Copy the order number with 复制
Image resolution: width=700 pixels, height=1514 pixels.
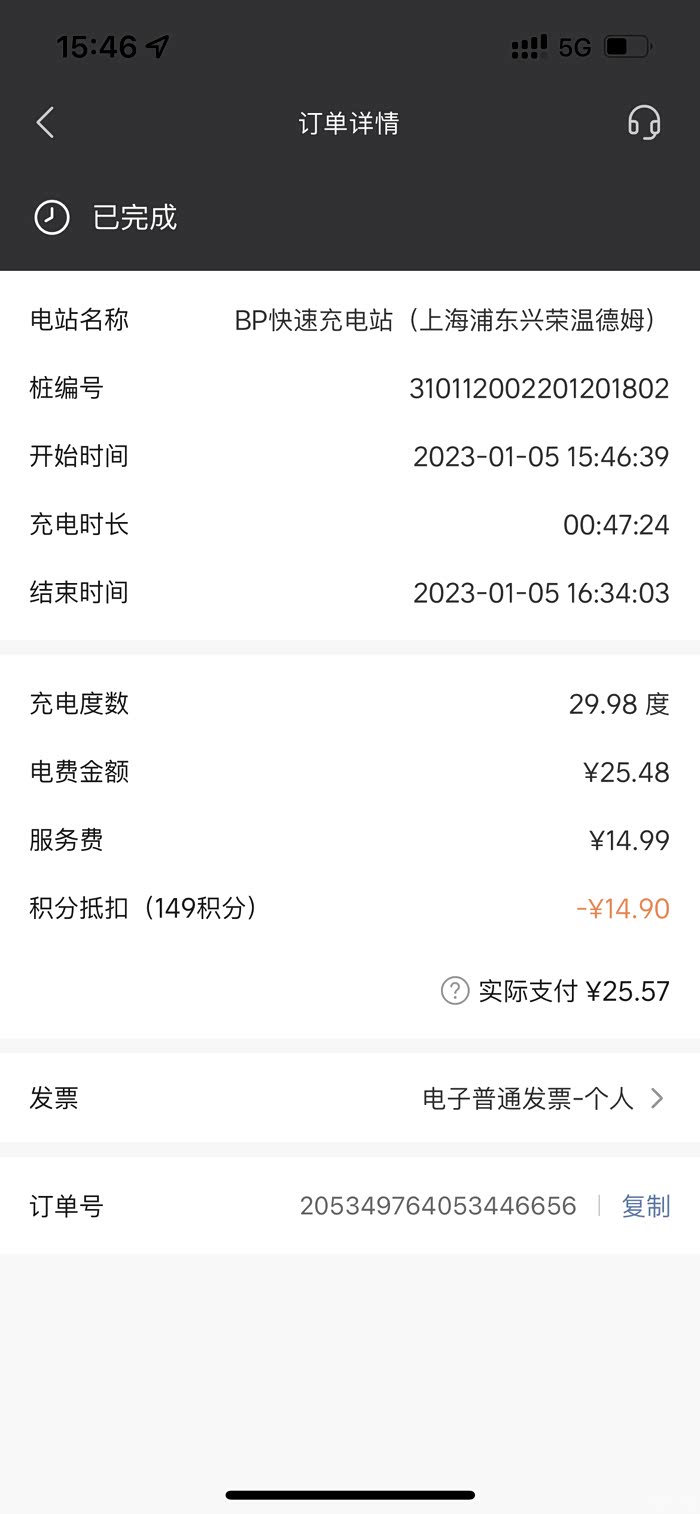(x=646, y=1206)
